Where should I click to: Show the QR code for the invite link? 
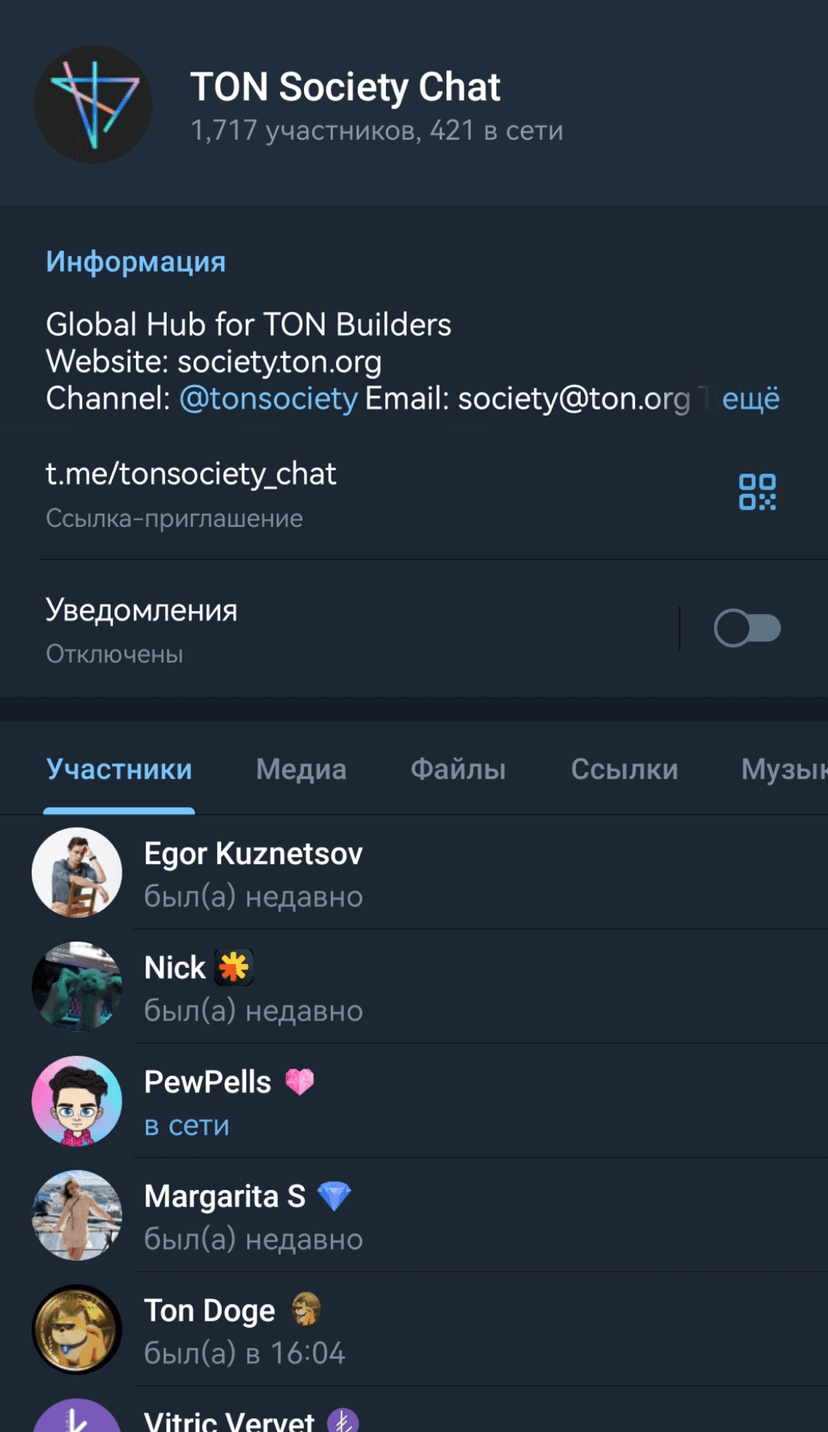point(757,492)
